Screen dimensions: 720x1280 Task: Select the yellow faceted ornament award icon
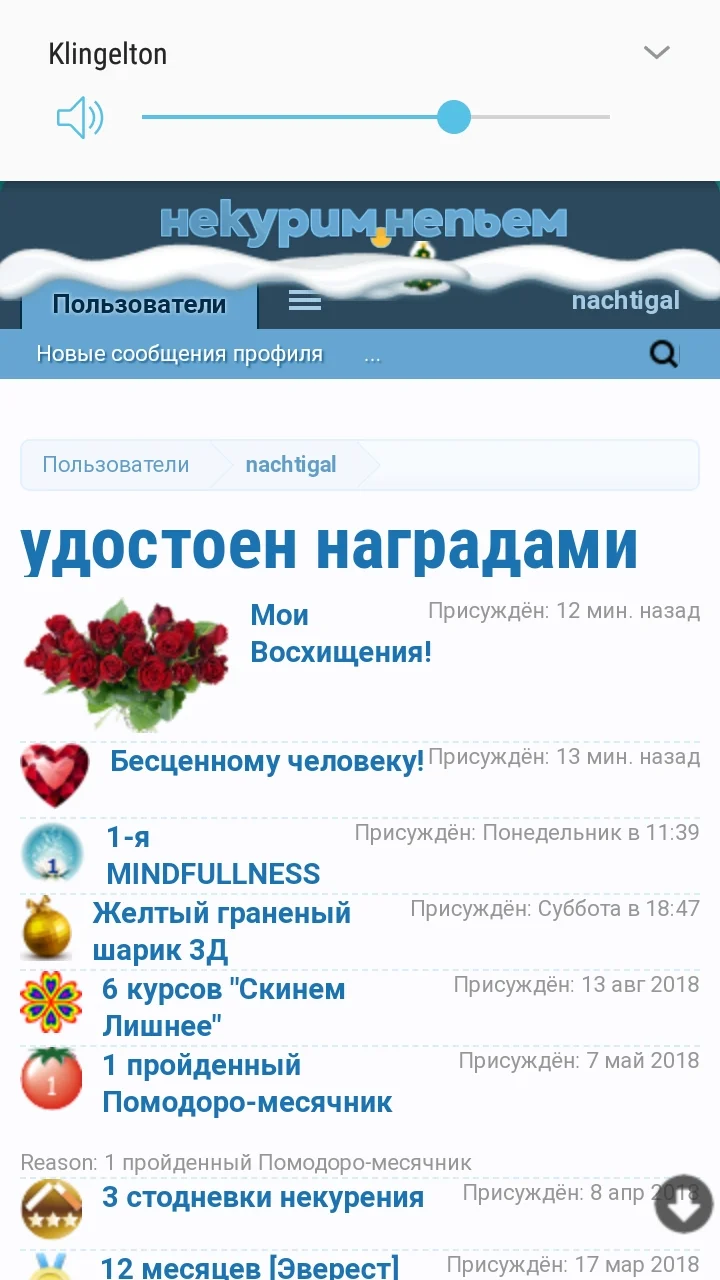click(46, 928)
